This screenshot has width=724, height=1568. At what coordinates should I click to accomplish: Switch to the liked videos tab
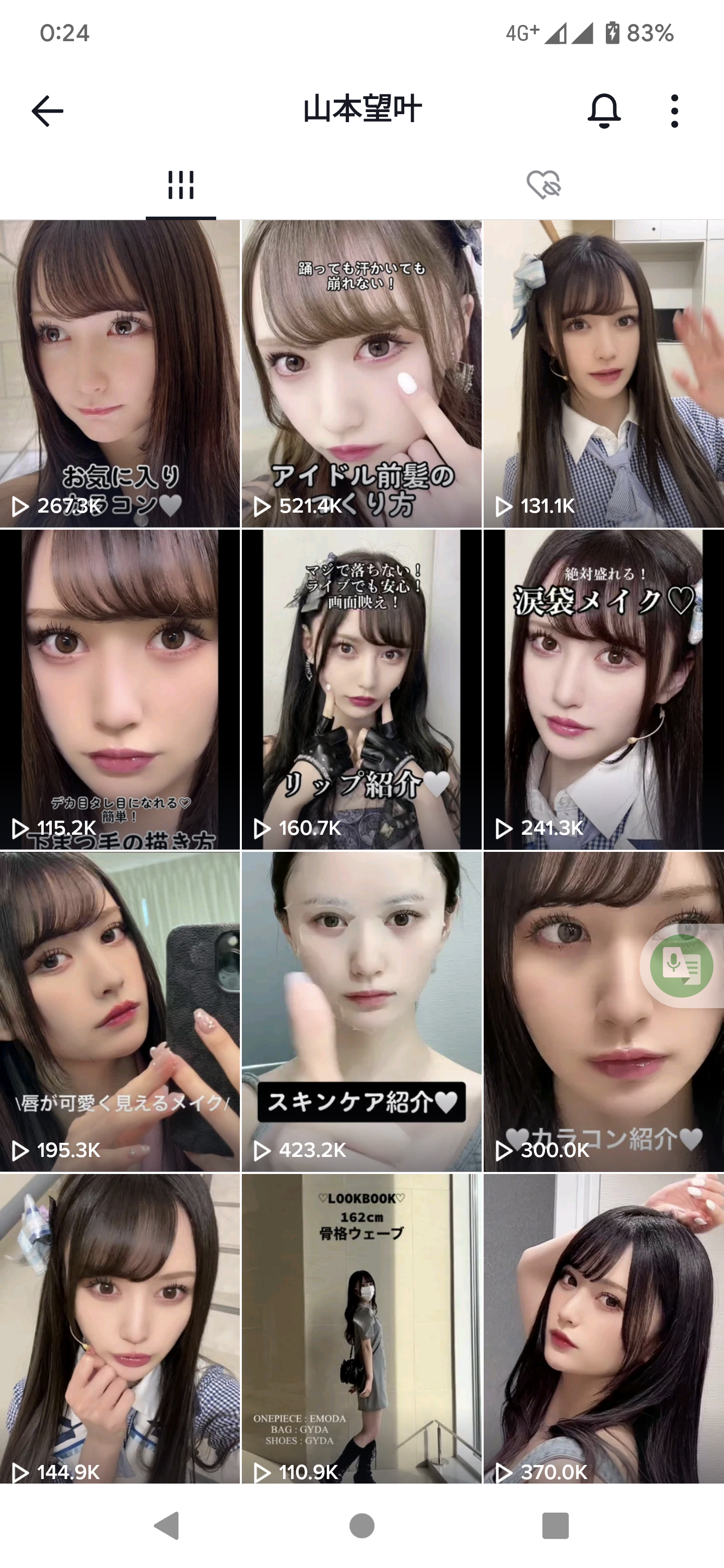click(543, 185)
